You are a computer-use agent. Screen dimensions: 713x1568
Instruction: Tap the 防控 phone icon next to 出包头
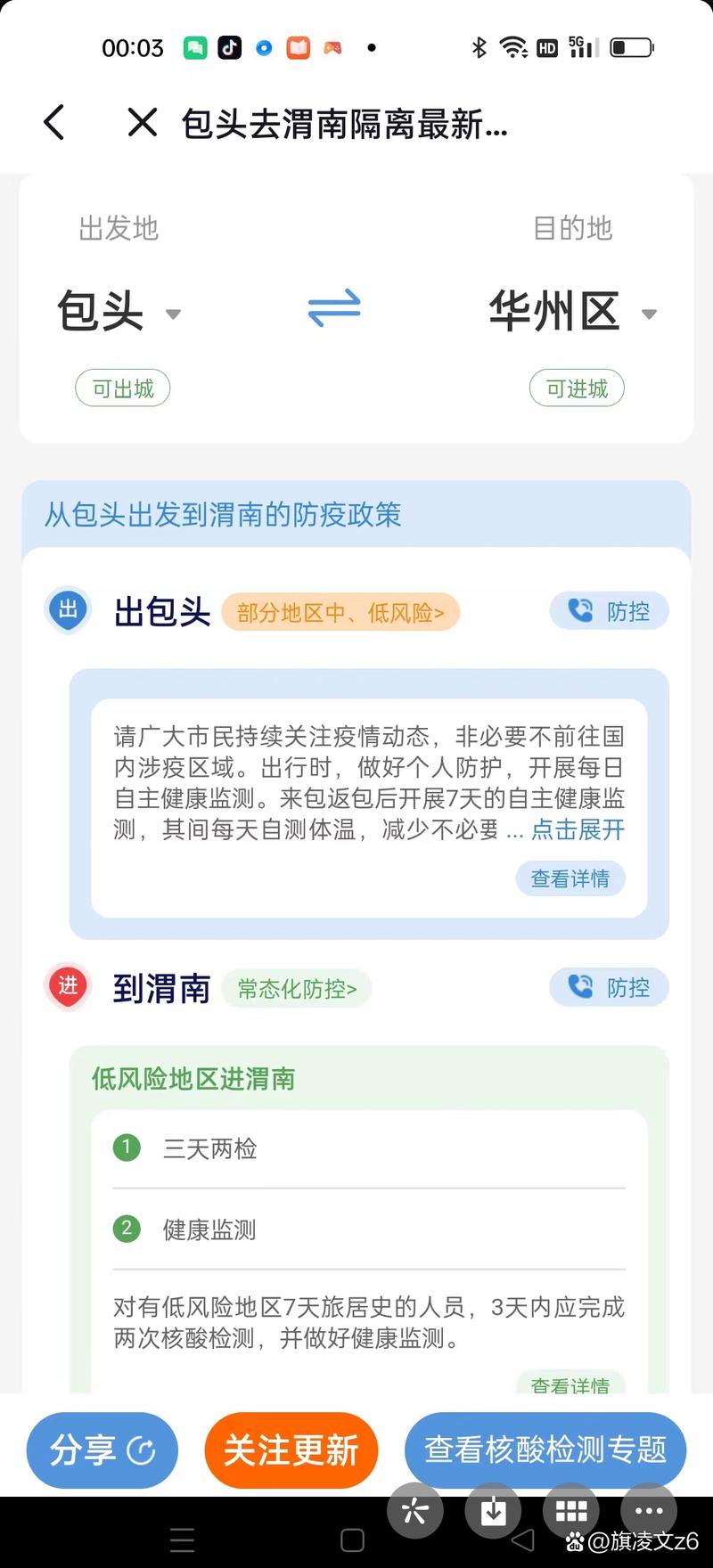[x=609, y=611]
